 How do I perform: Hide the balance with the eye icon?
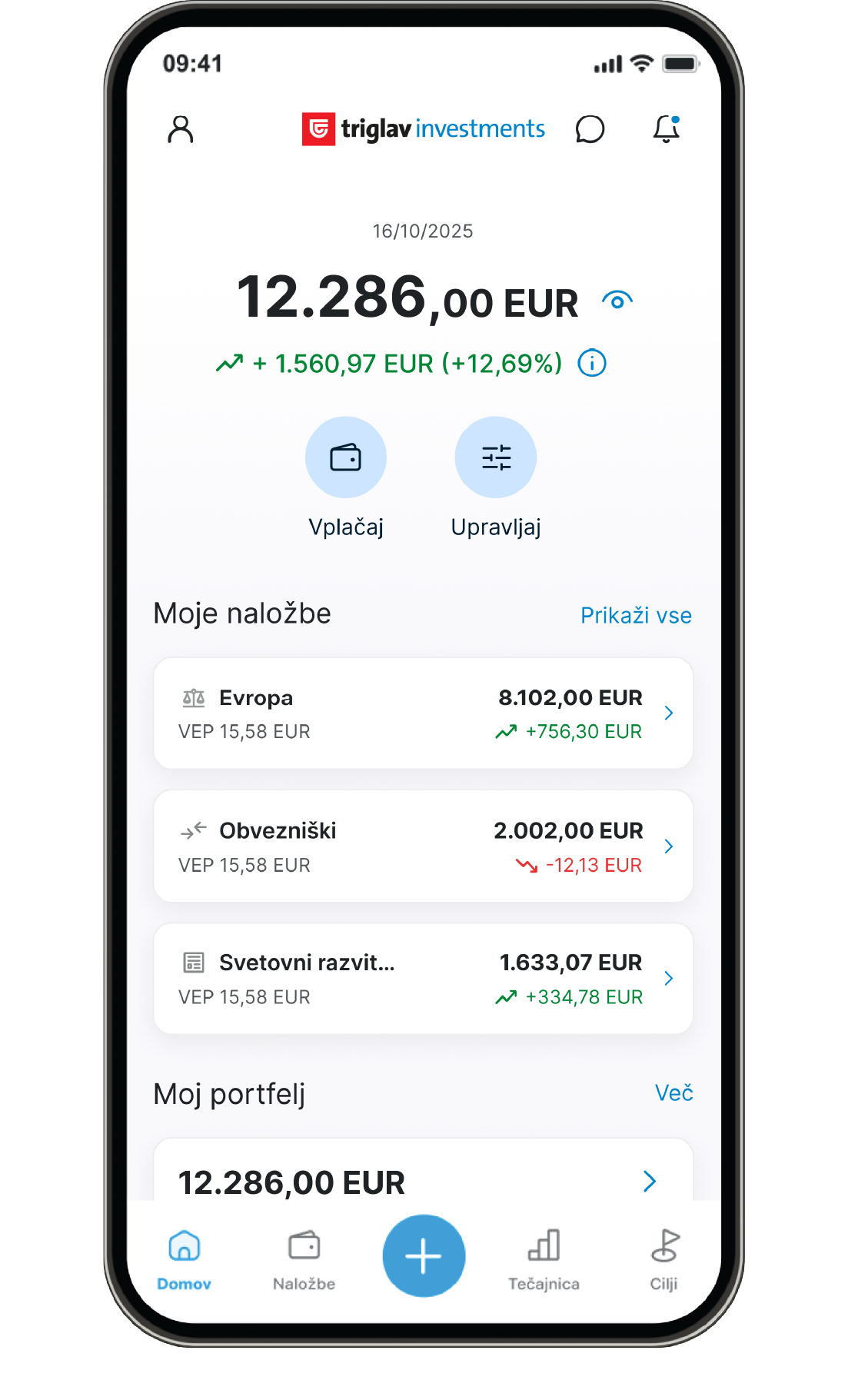tap(617, 301)
